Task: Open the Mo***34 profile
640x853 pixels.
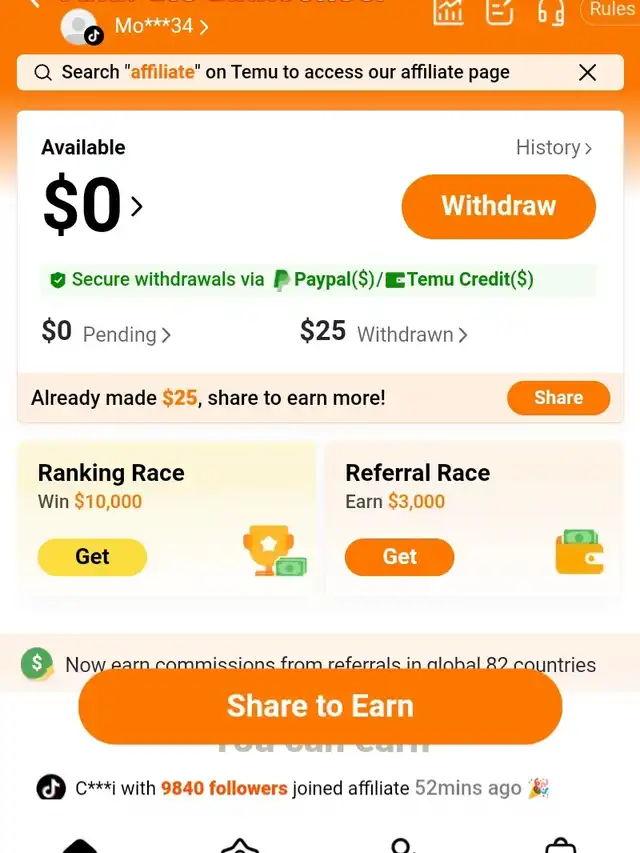Action: [162, 26]
